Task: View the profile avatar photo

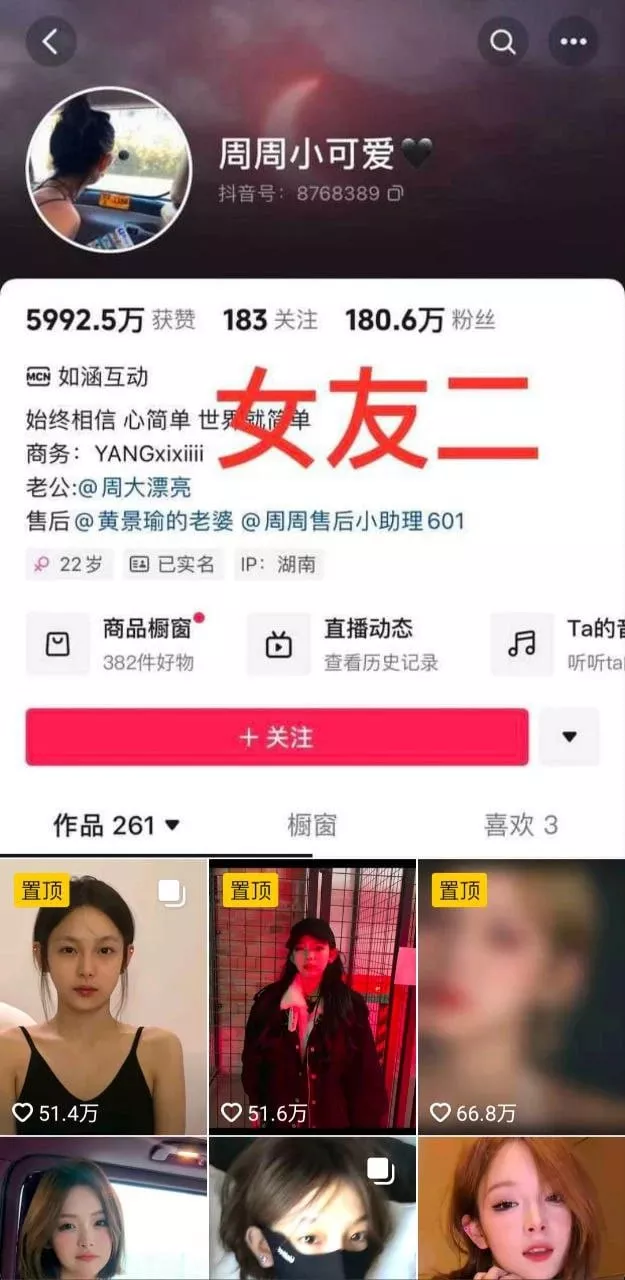Action: click(x=108, y=169)
